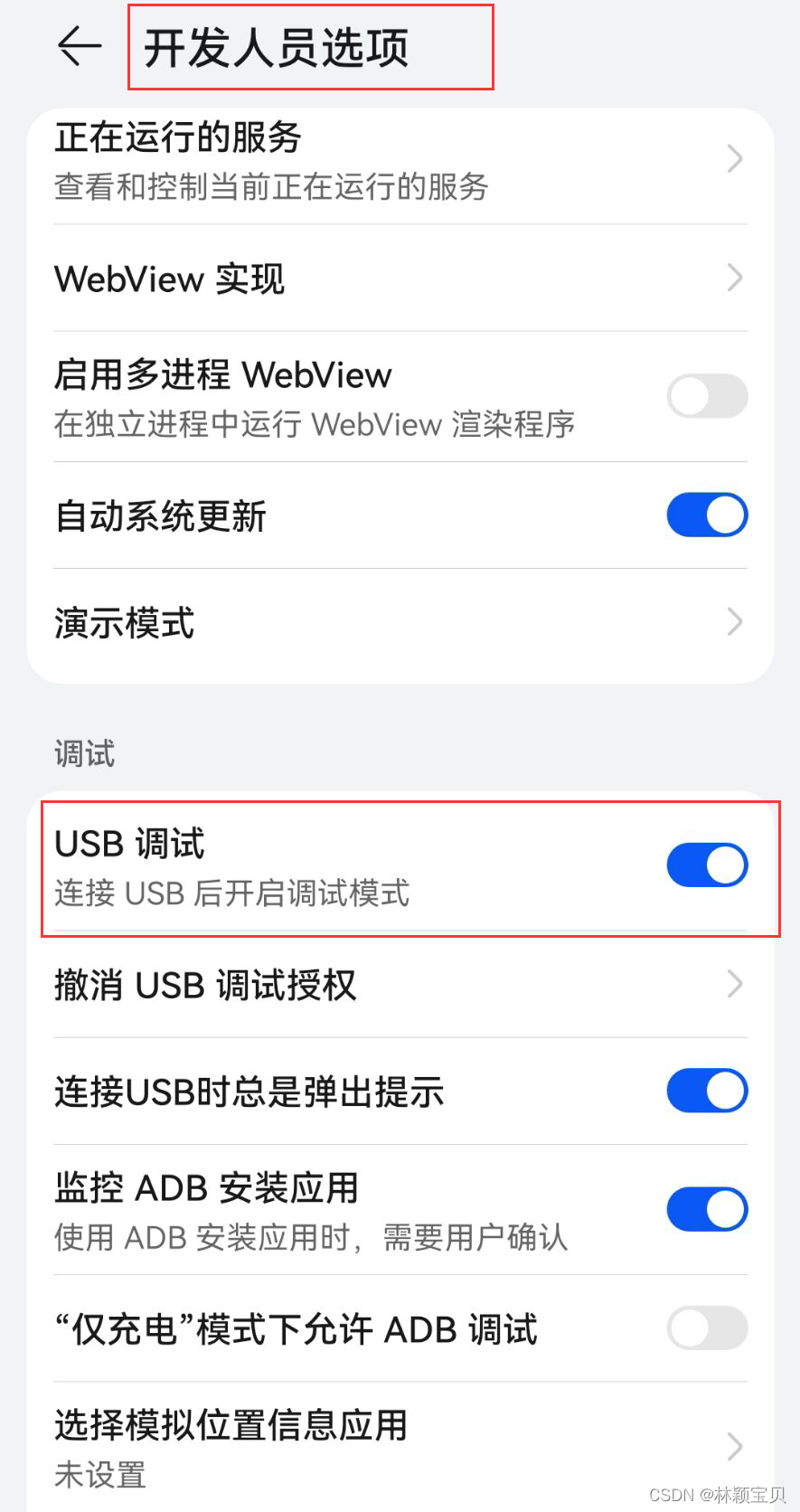Enable 启用多进程 WebView switch

pos(707,396)
